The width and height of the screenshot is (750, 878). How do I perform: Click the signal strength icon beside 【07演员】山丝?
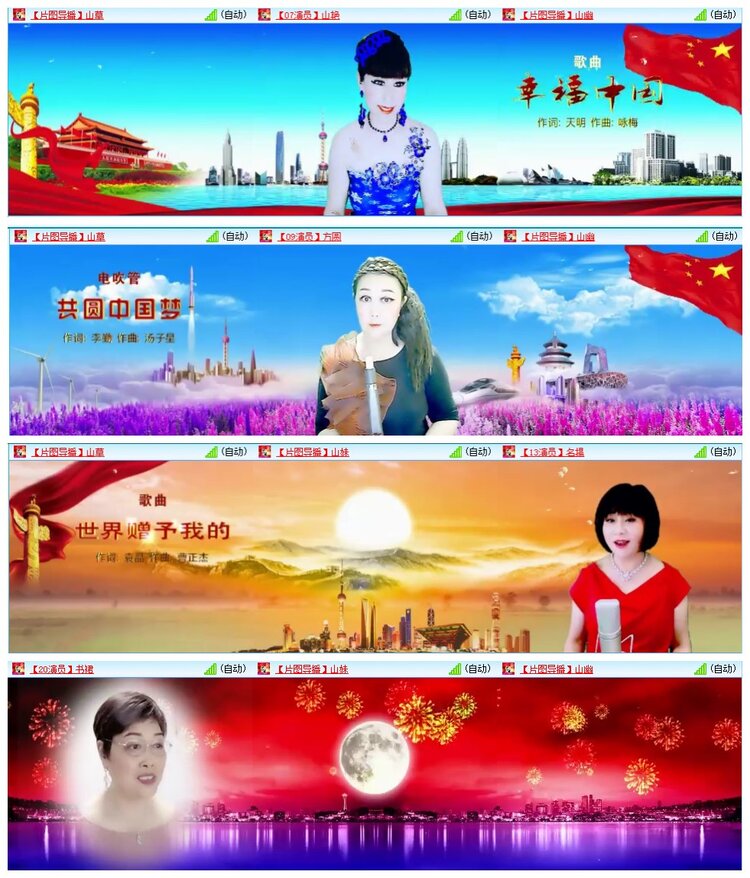tap(455, 14)
